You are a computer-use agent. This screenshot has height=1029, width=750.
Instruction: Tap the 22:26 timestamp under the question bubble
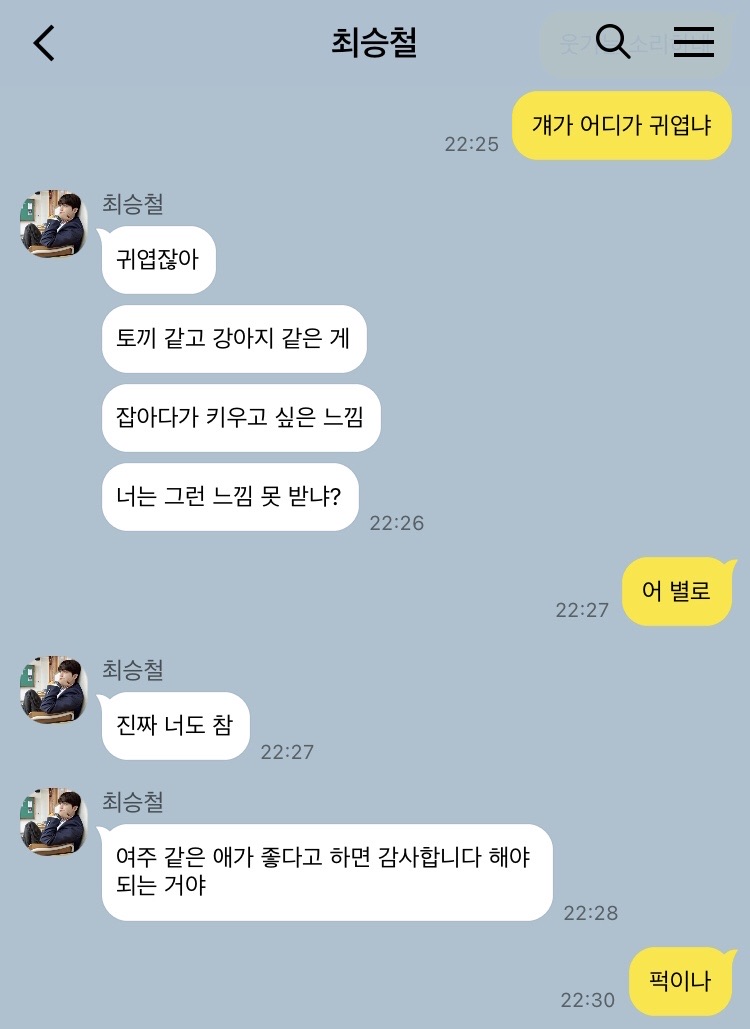[397, 522]
